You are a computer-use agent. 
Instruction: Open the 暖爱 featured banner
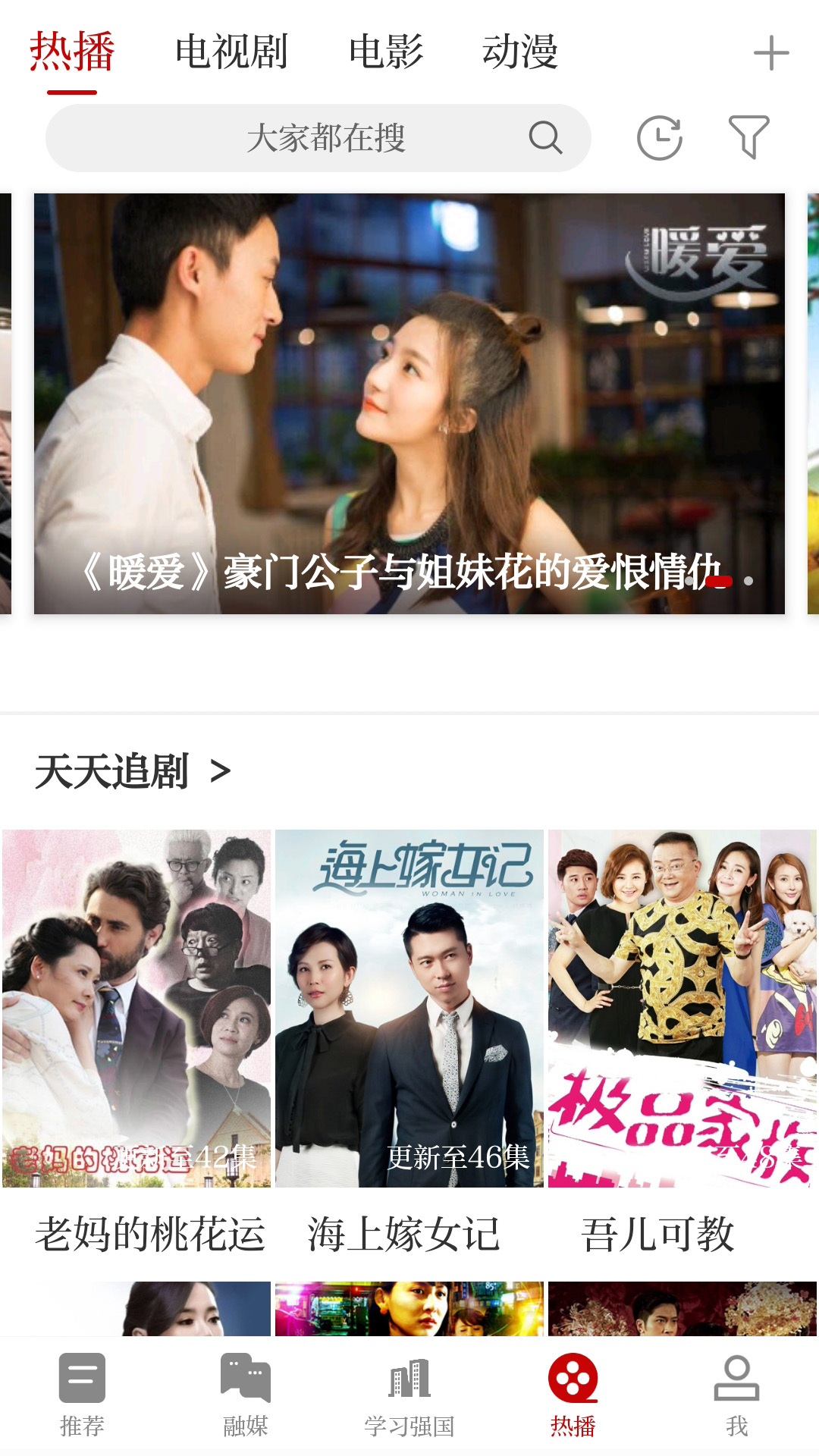409,402
